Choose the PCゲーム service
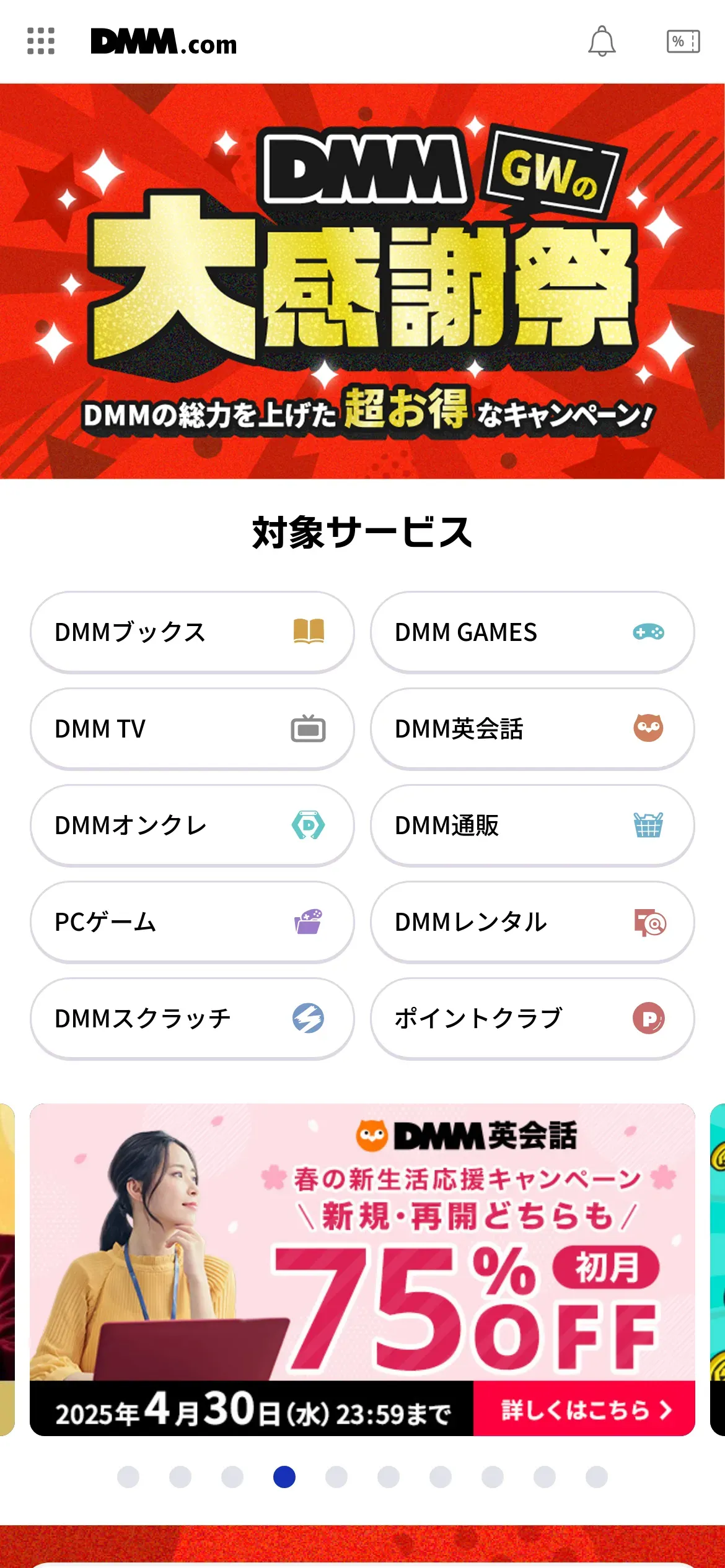Image resolution: width=725 pixels, height=1568 pixels. click(192, 921)
